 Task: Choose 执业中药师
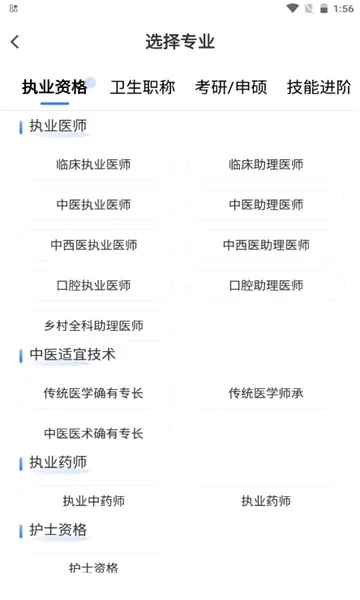[x=93, y=501]
